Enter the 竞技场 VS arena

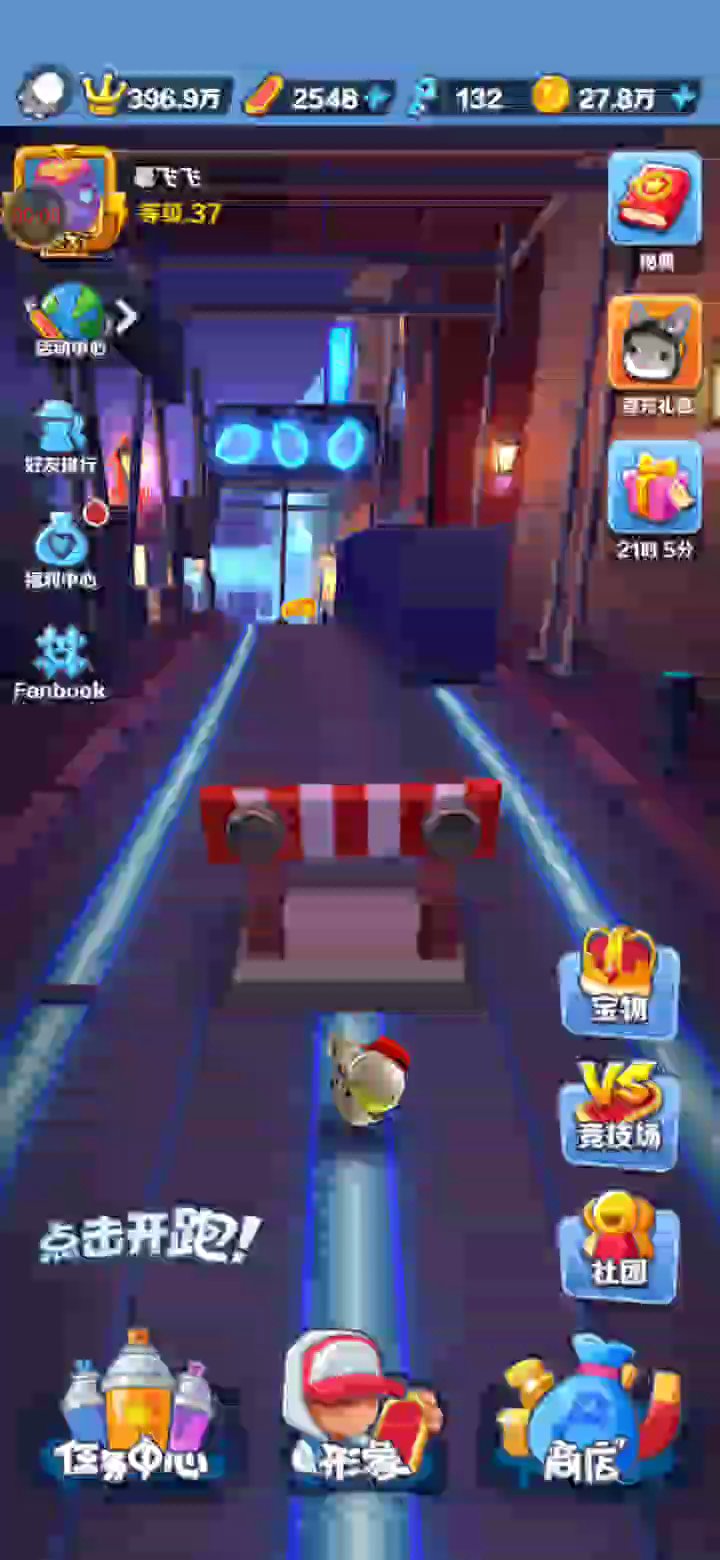click(x=620, y=1112)
